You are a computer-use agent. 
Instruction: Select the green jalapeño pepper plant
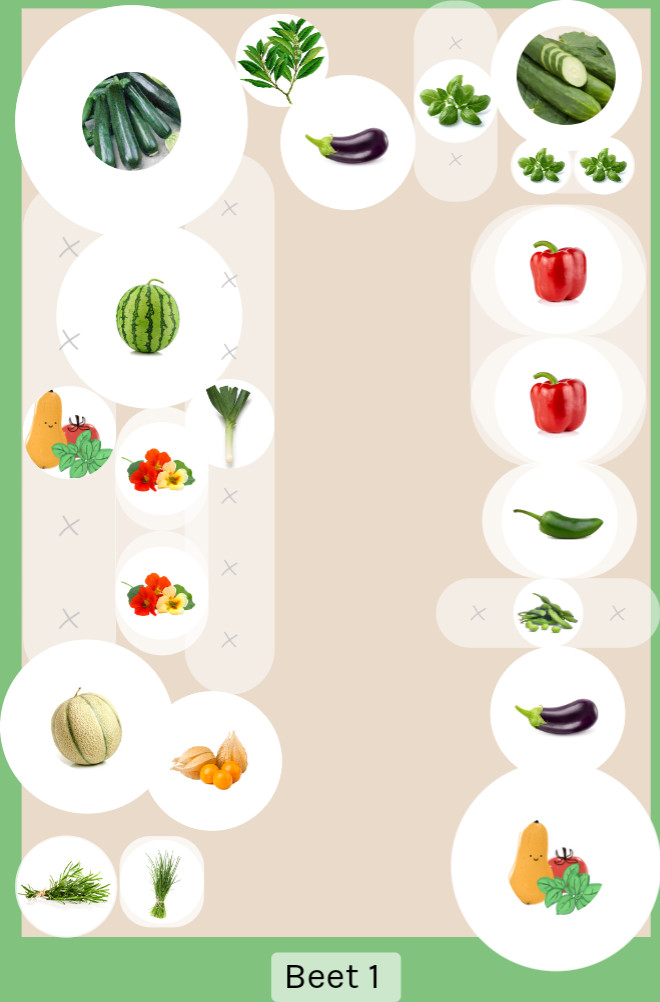click(x=558, y=521)
